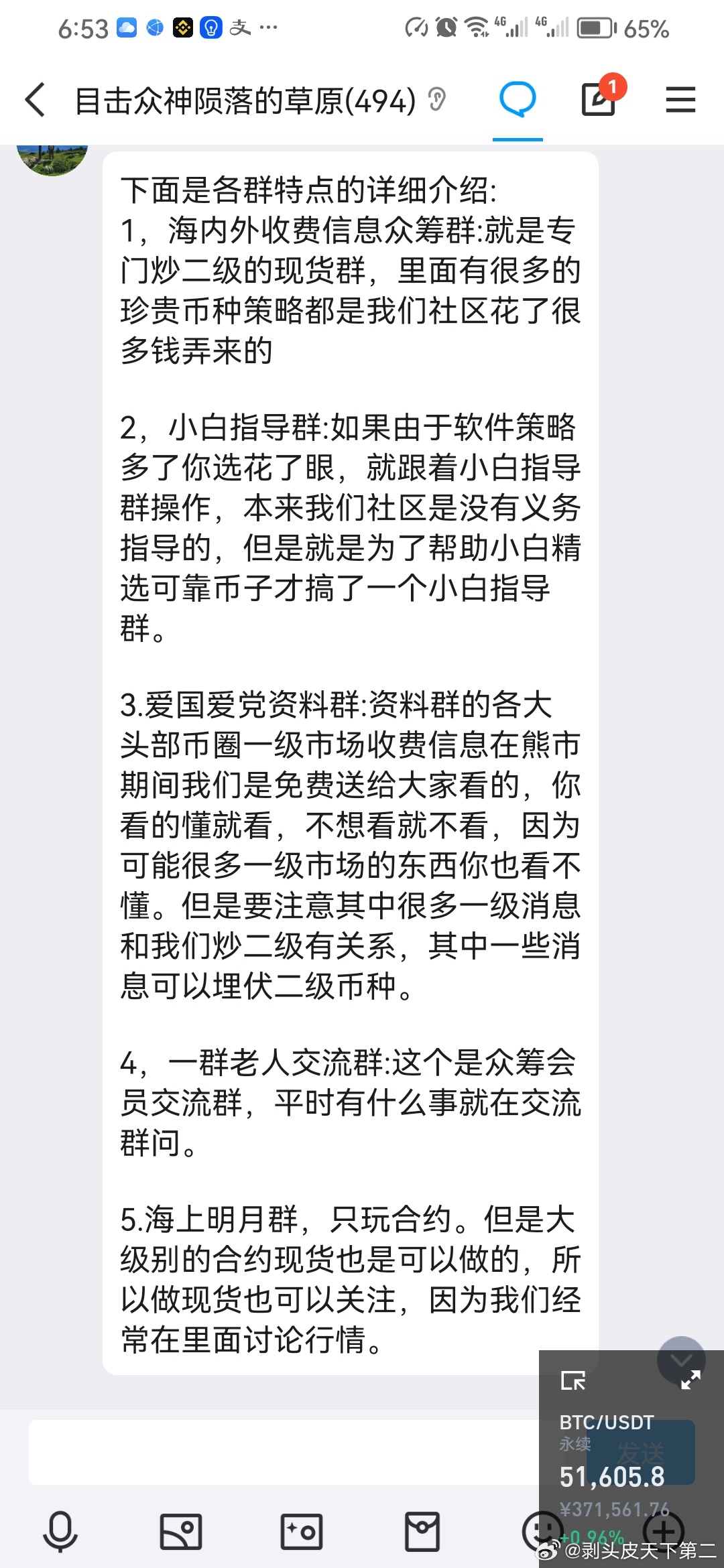This screenshot has height=1568, width=724.
Task: Open the photo gallery picker
Action: pos(181,1532)
